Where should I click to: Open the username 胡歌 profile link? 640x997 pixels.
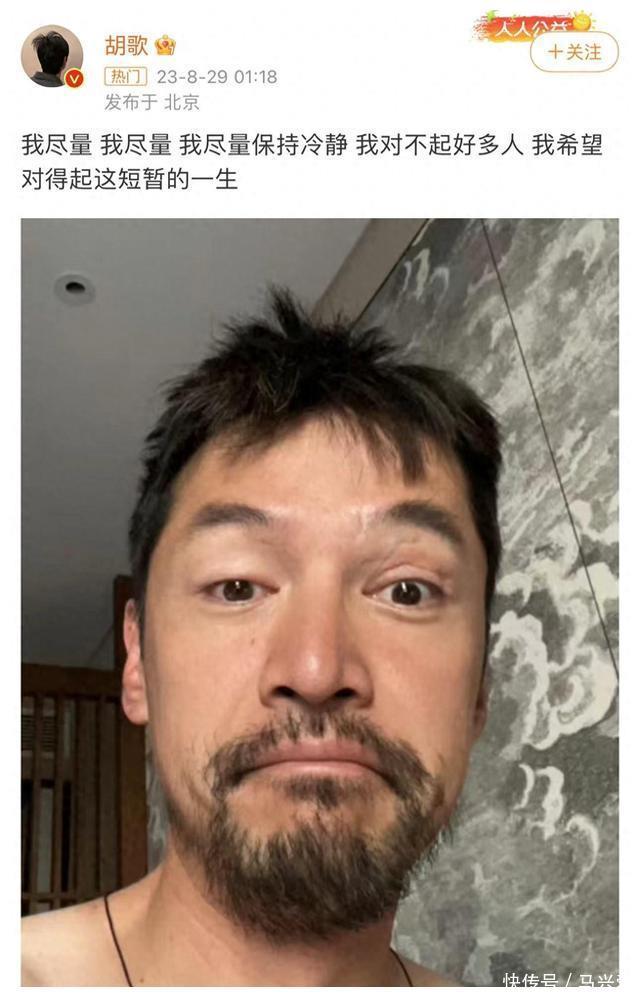[x=124, y=45]
